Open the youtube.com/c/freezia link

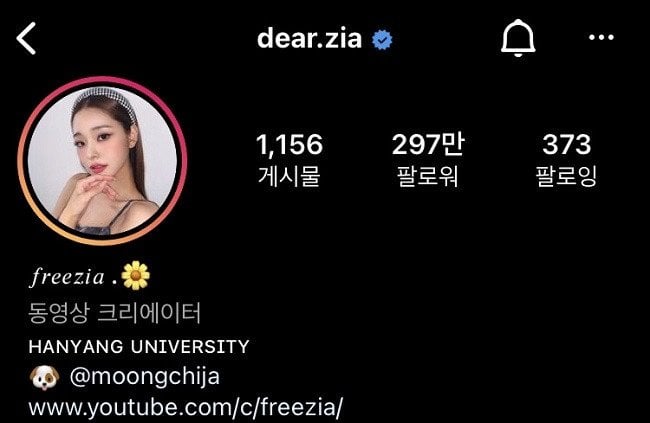point(185,408)
